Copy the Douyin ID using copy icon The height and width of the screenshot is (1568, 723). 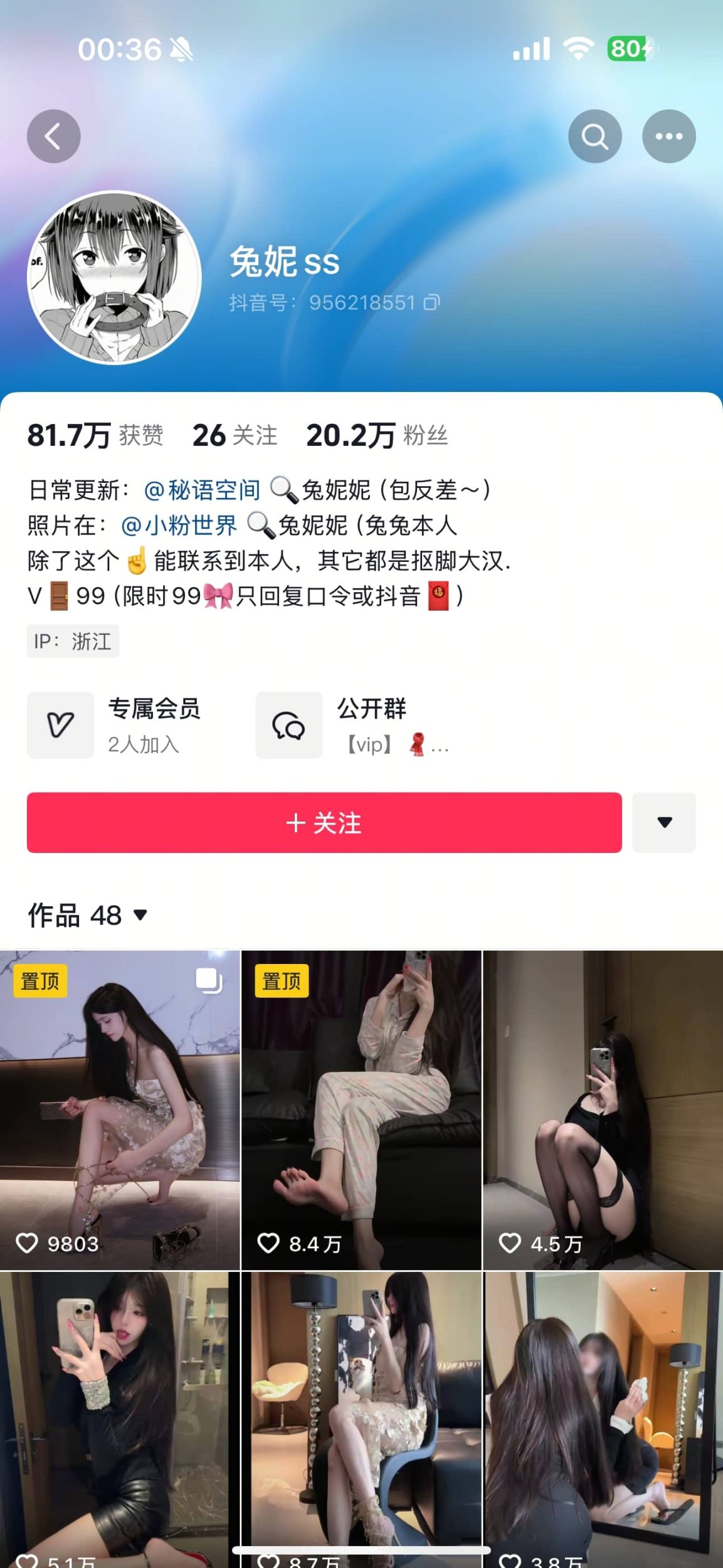click(x=432, y=302)
